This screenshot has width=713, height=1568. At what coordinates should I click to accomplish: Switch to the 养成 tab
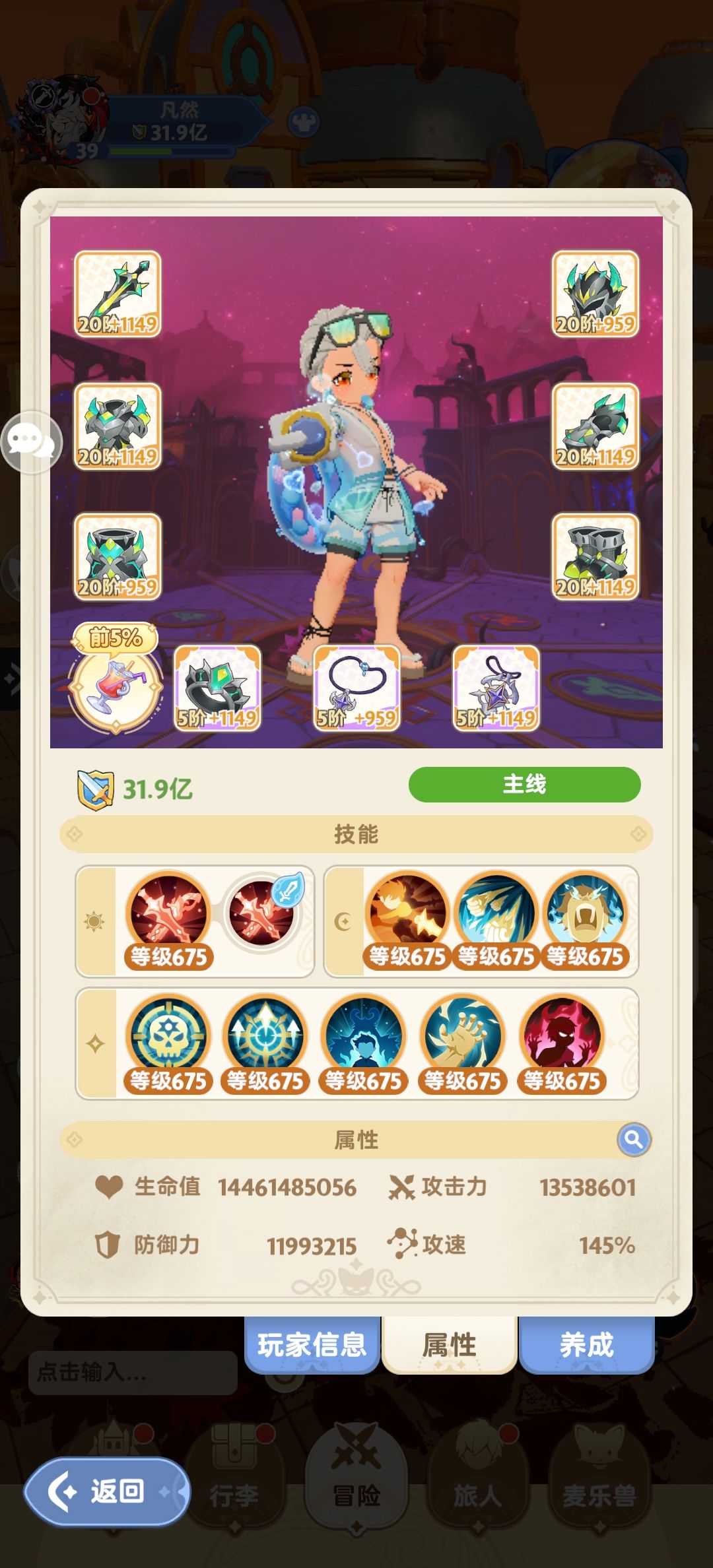coord(586,1344)
